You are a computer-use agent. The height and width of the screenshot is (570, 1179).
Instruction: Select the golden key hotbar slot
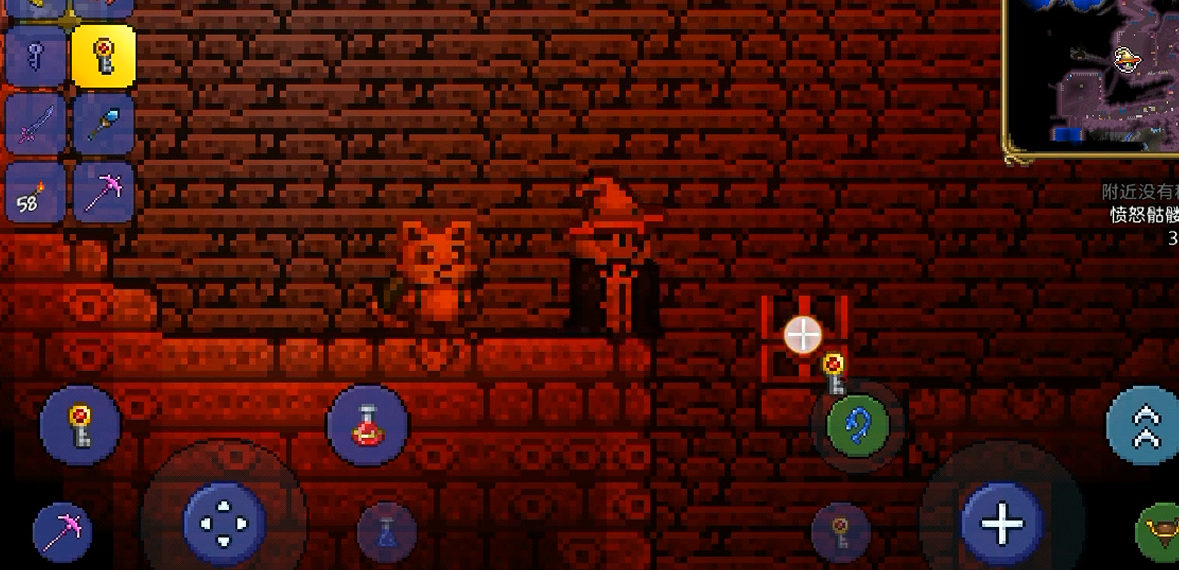pyautogui.click(x=104, y=56)
